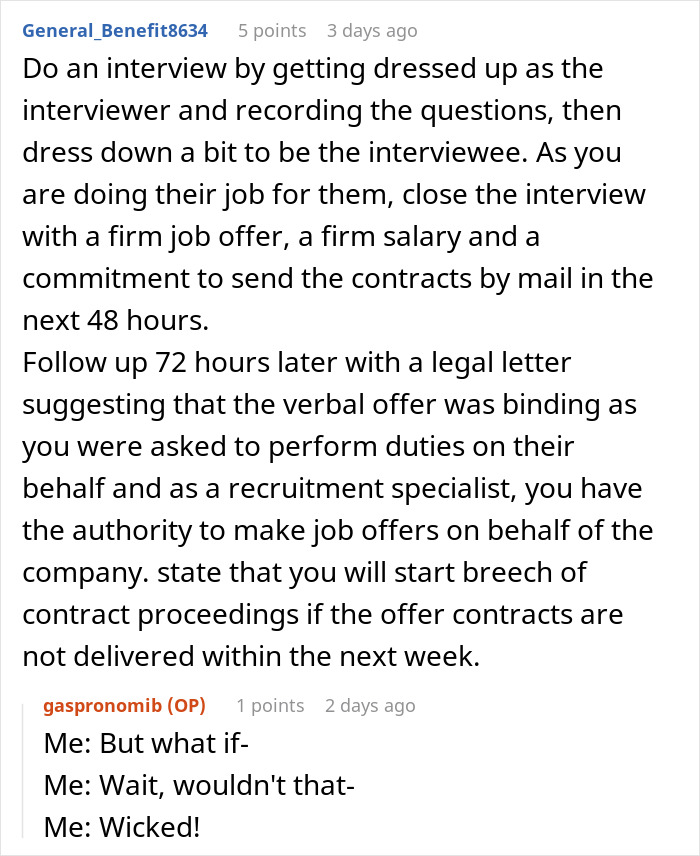The height and width of the screenshot is (856, 700).
Task: Open General_Benefit8634's user profile
Action: 115,31
